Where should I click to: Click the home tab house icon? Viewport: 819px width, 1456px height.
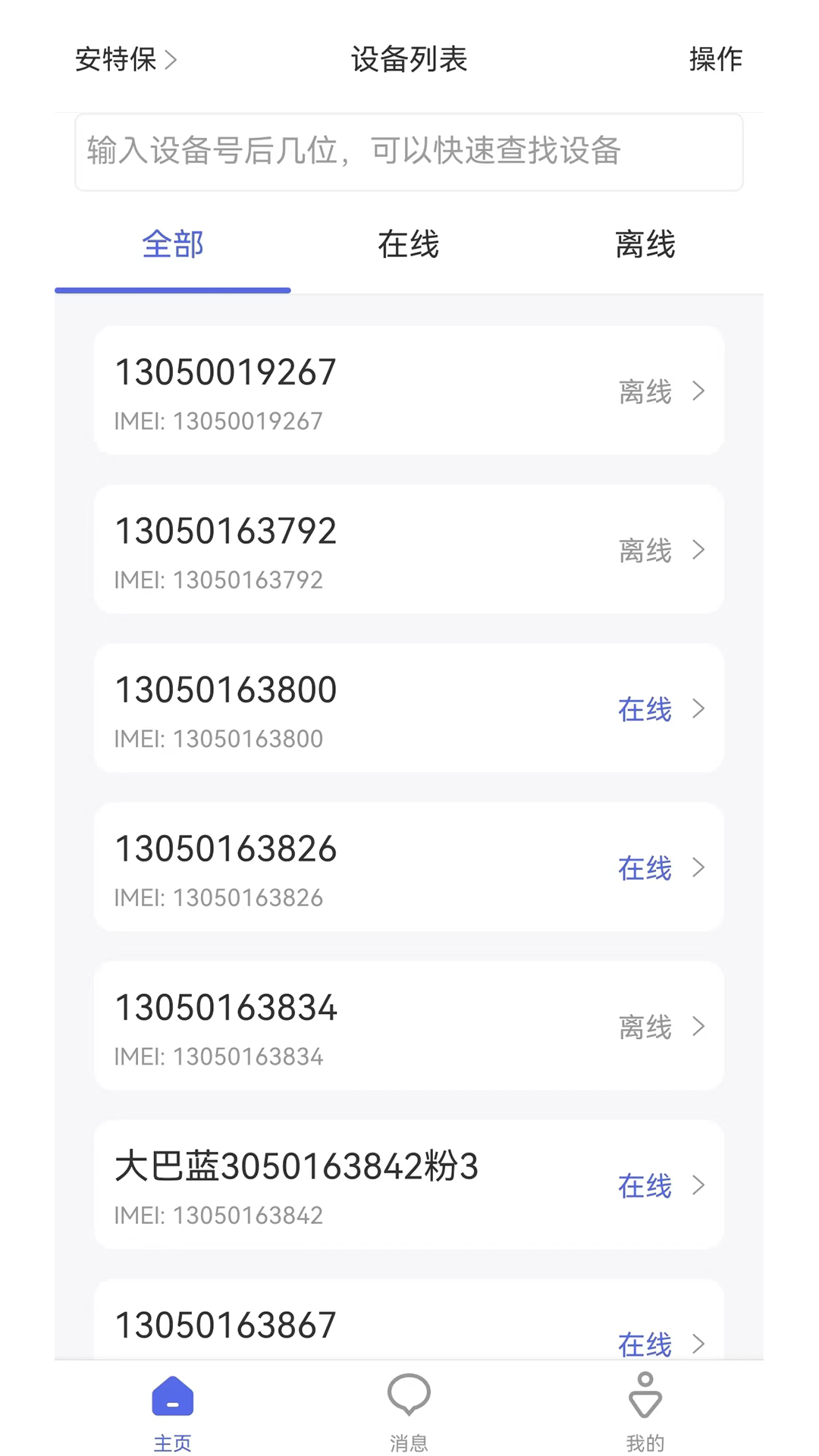point(171,1395)
